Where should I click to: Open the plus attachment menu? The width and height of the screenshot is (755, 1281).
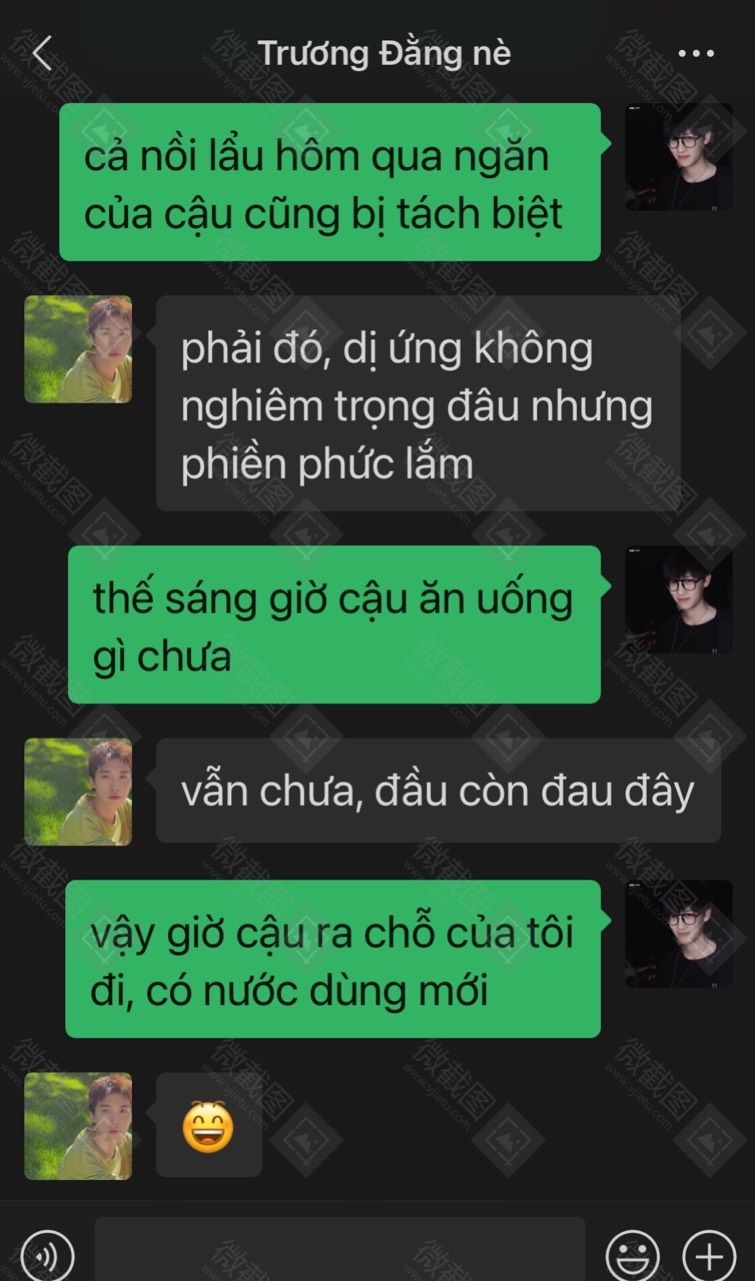pyautogui.click(x=709, y=1253)
